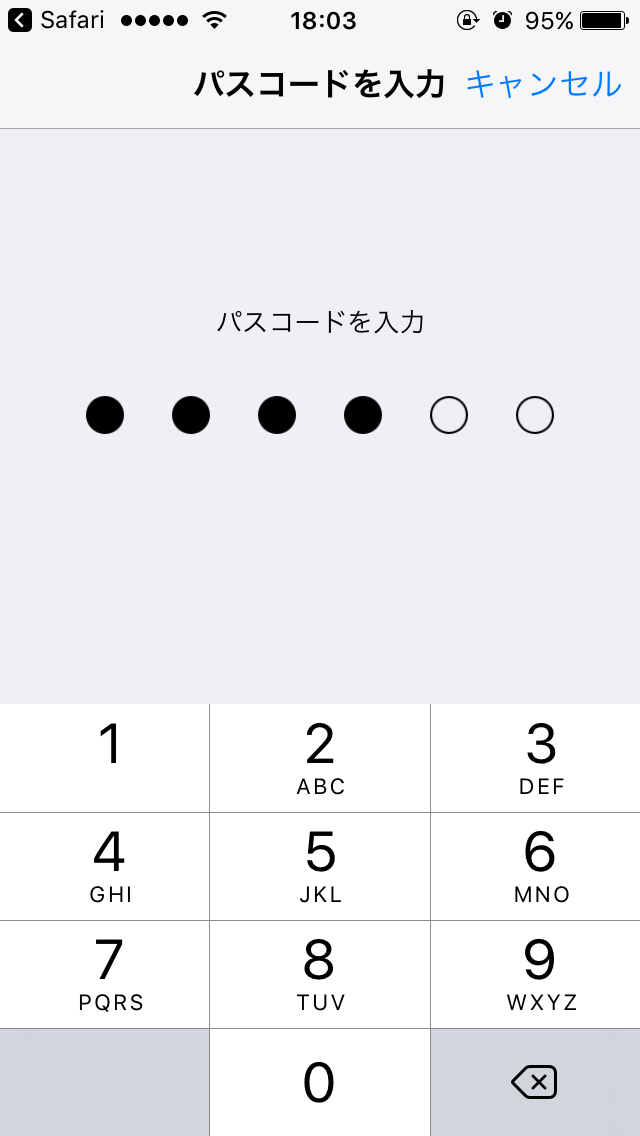640x1136 pixels.
Task: Tap the 6 MNO key
Action: 536,866
